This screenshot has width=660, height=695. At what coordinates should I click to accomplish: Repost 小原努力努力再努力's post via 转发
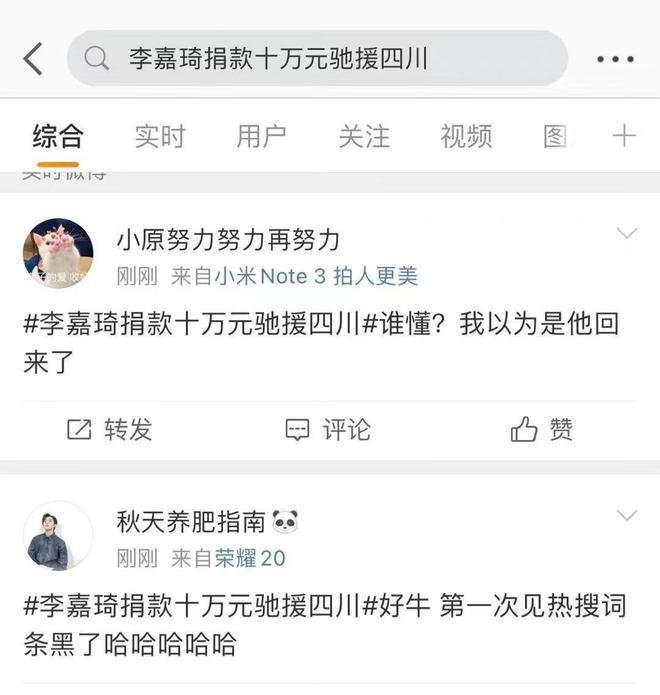pyautogui.click(x=110, y=430)
